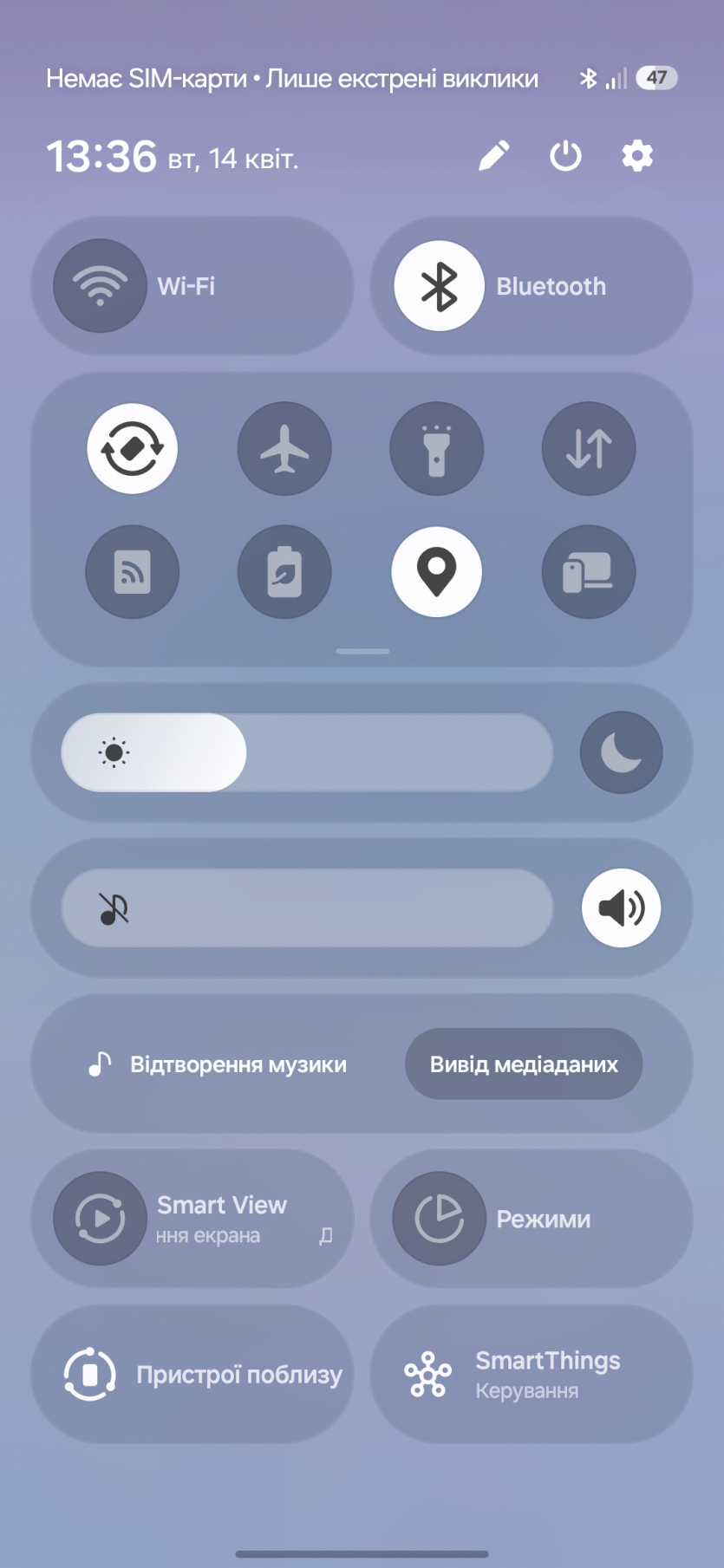The width and height of the screenshot is (724, 1568).
Task: Disable auto-rotate screen
Action: point(133,449)
